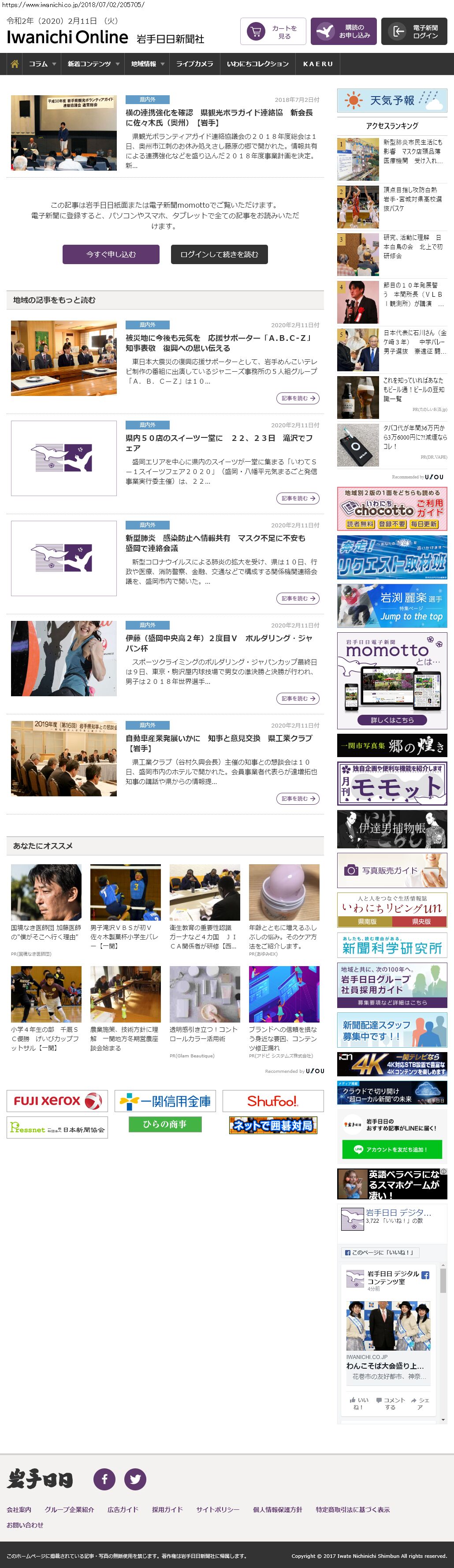The height and width of the screenshot is (1568, 454).
Task: Expand the コラム menu
Action: 42,64
